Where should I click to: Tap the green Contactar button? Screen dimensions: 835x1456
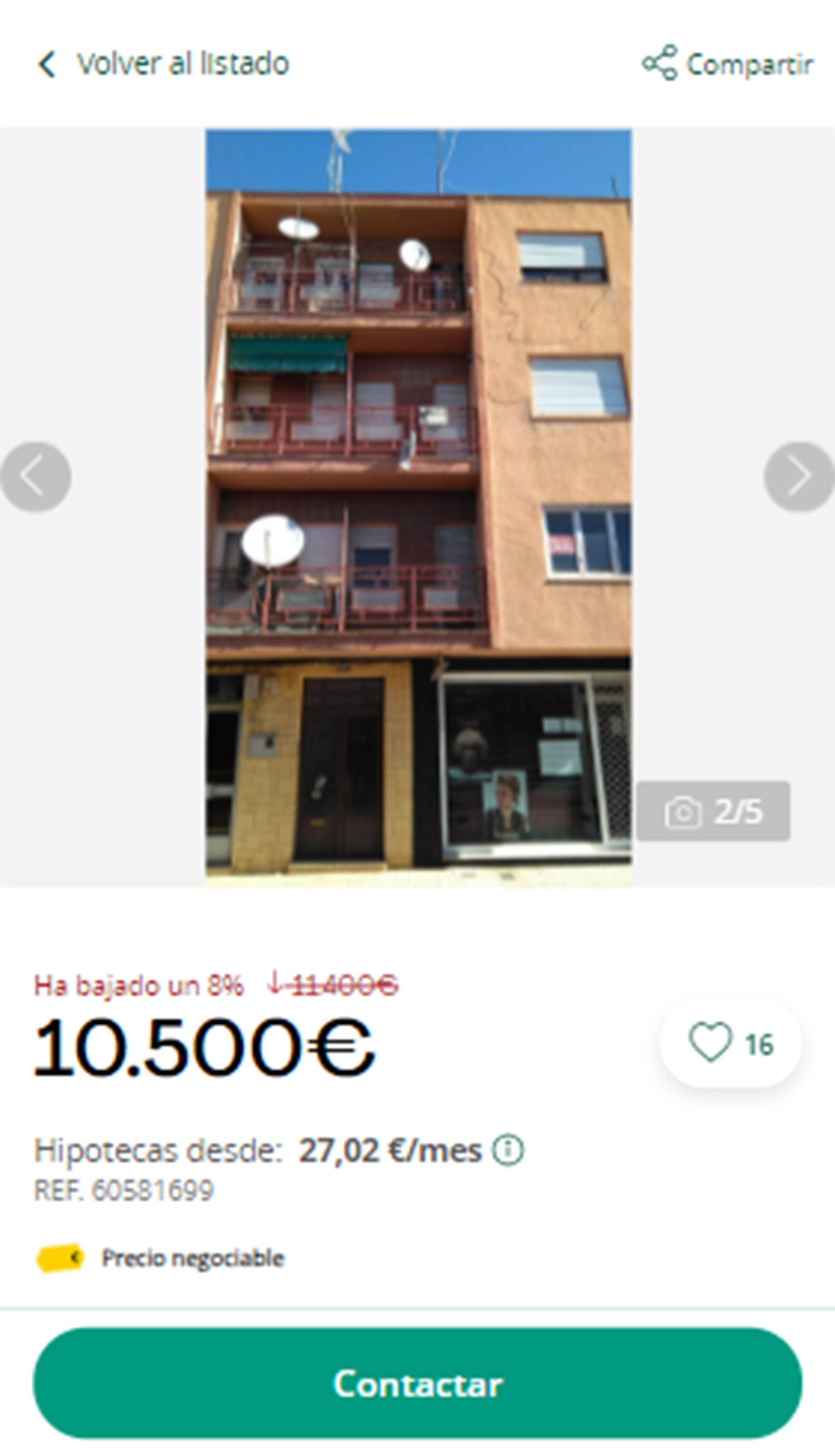point(417,1384)
